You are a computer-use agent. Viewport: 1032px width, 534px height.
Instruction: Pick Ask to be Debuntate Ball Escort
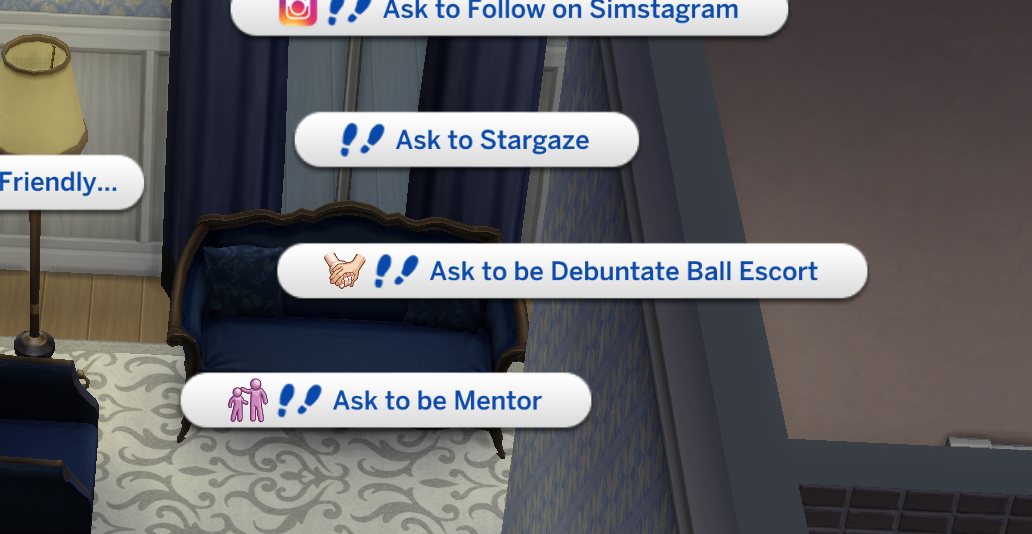pos(571,271)
